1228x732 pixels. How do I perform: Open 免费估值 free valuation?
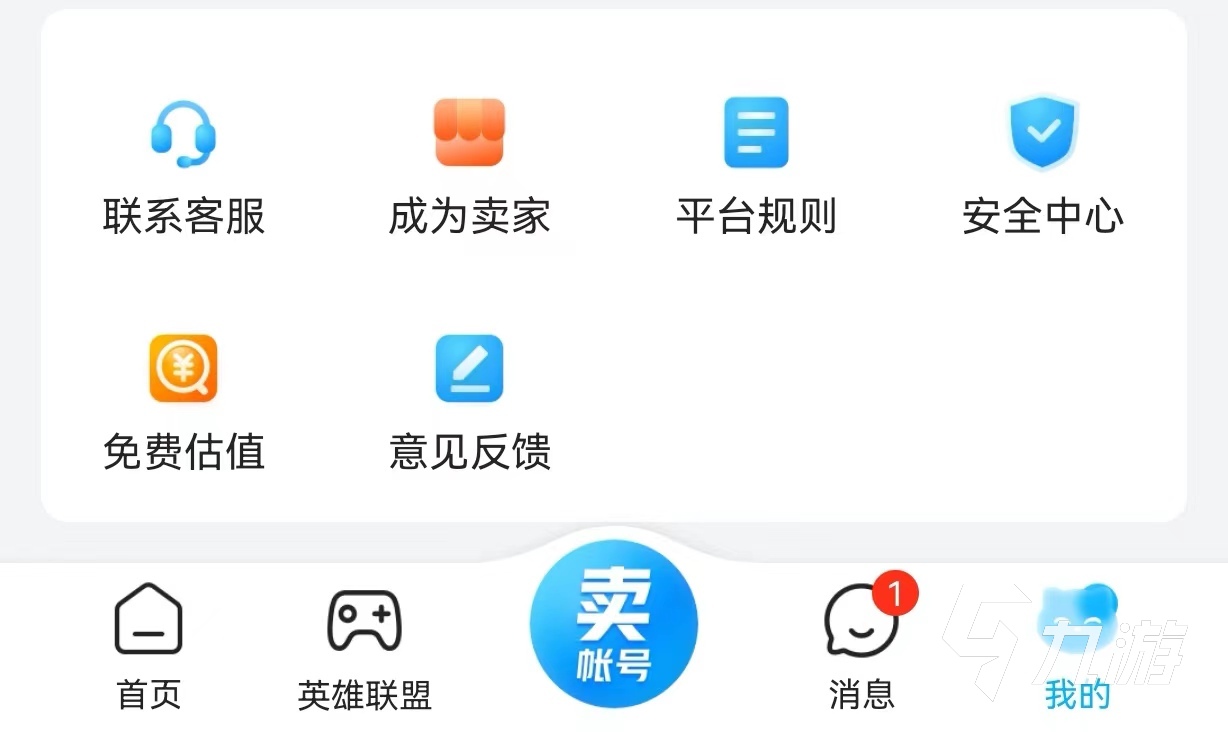(x=184, y=400)
